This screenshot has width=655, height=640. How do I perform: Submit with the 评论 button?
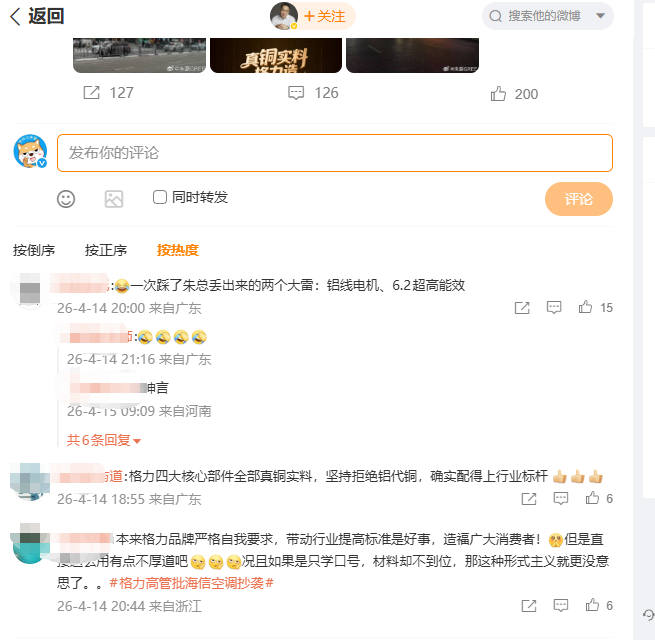point(578,199)
